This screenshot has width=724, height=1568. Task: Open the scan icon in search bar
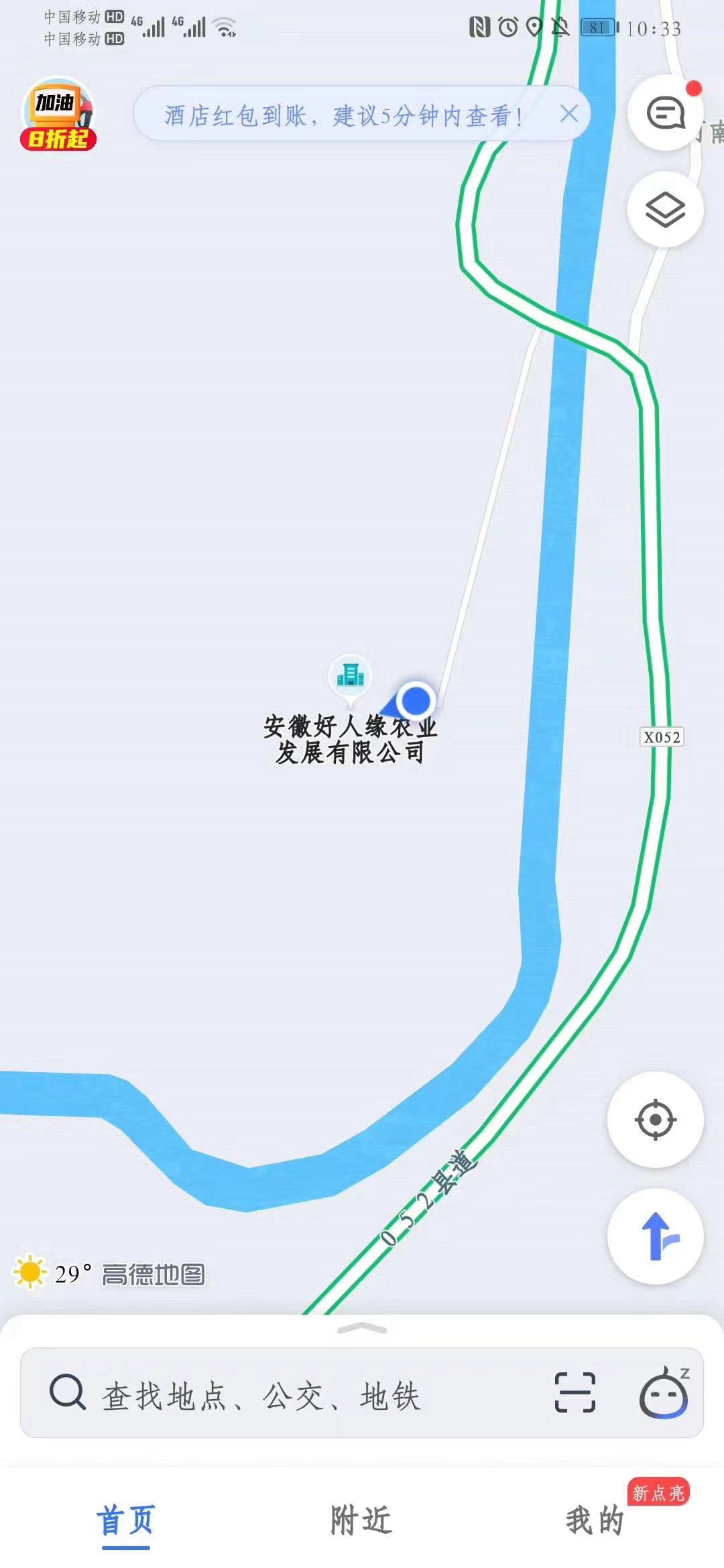[x=575, y=1392]
